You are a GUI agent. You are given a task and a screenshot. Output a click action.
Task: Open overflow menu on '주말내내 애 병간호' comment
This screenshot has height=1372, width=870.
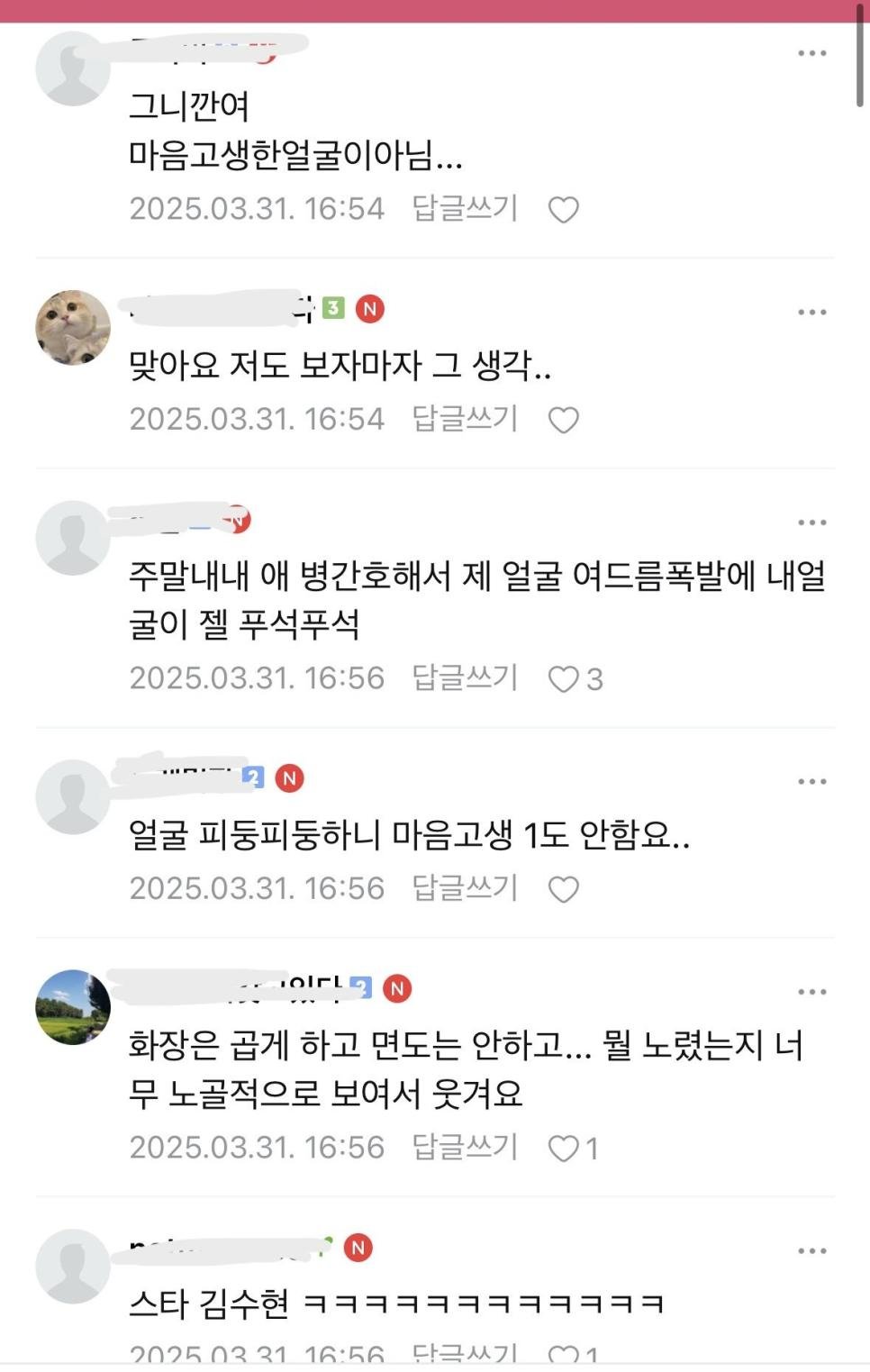coord(811,522)
